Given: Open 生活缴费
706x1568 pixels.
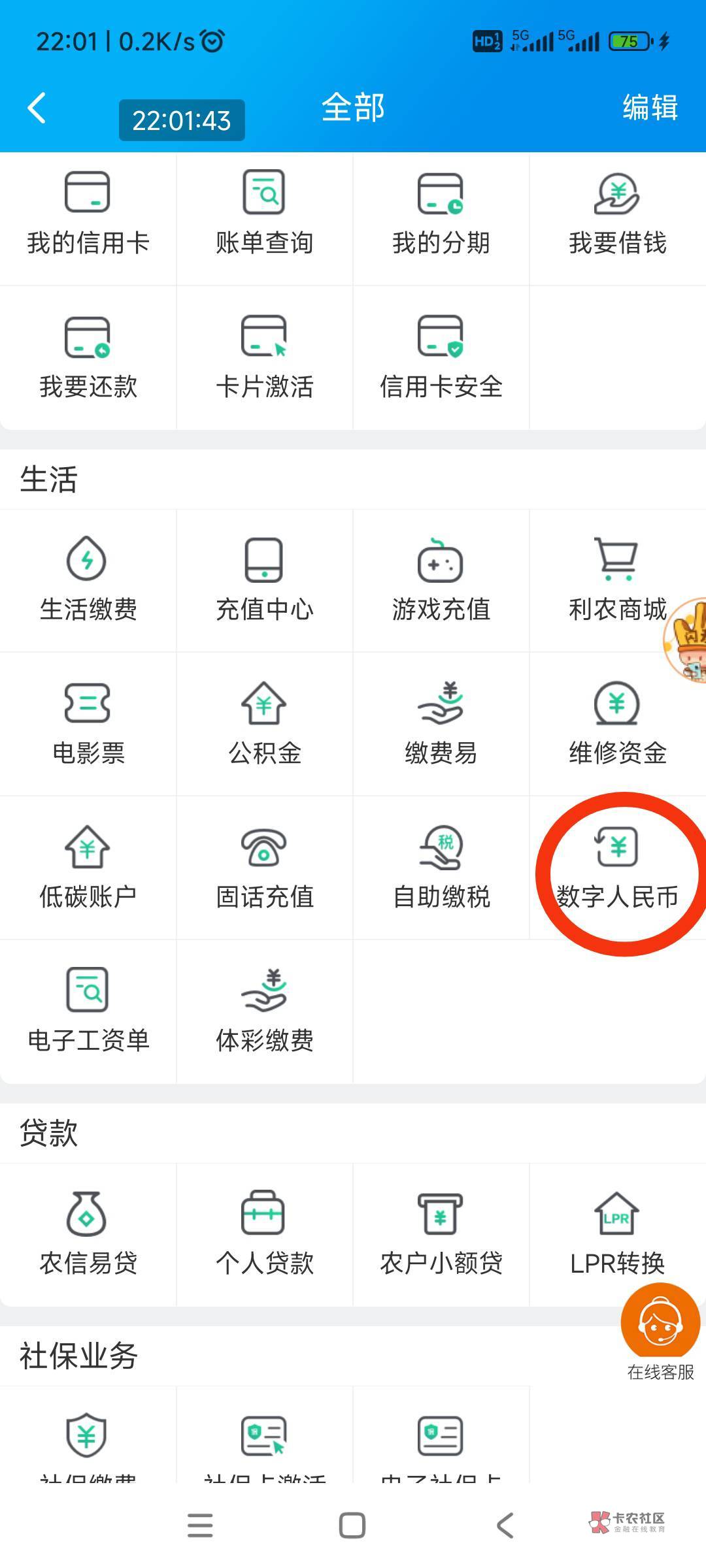Looking at the screenshot, I should 88,580.
